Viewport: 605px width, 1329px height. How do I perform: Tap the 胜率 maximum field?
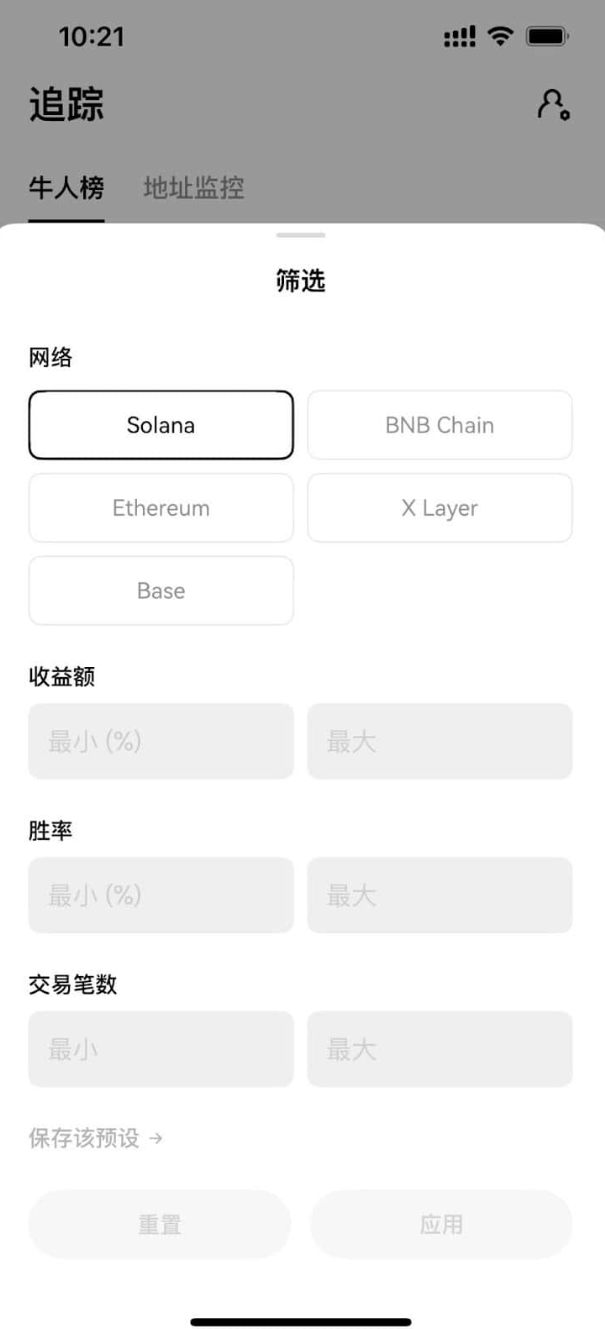click(439, 895)
